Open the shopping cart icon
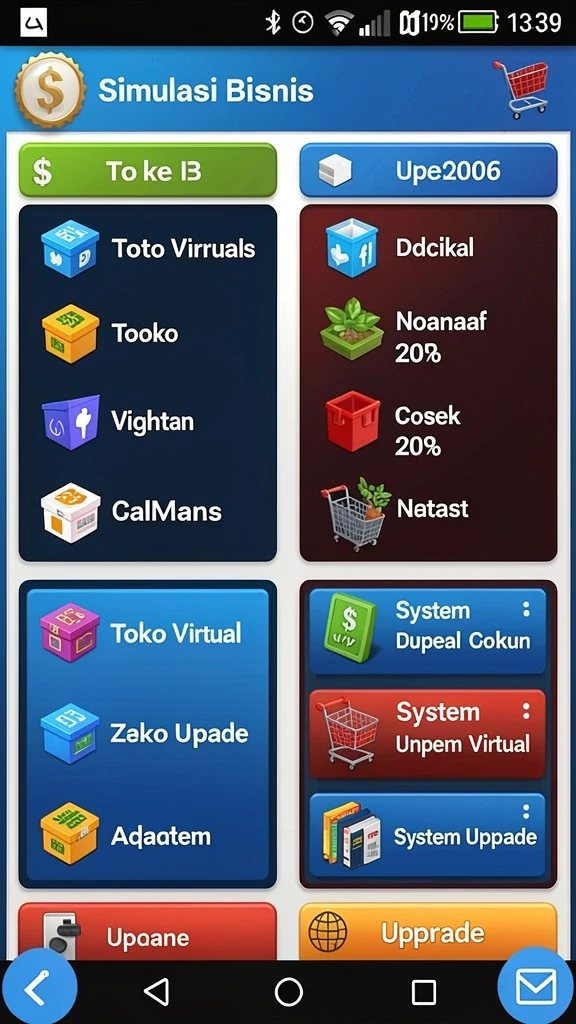The image size is (576, 1024). [521, 89]
